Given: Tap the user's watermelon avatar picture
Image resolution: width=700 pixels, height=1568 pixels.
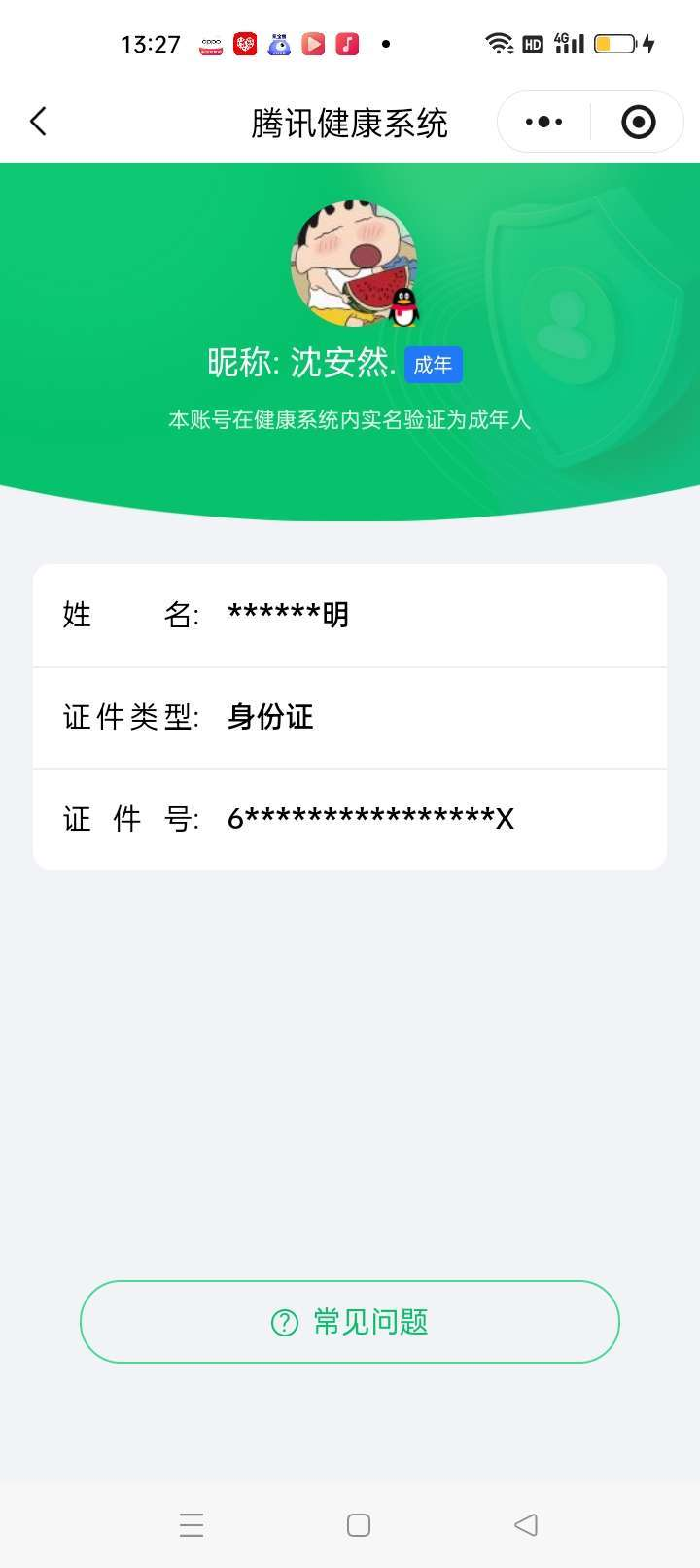Looking at the screenshot, I should click(x=350, y=263).
